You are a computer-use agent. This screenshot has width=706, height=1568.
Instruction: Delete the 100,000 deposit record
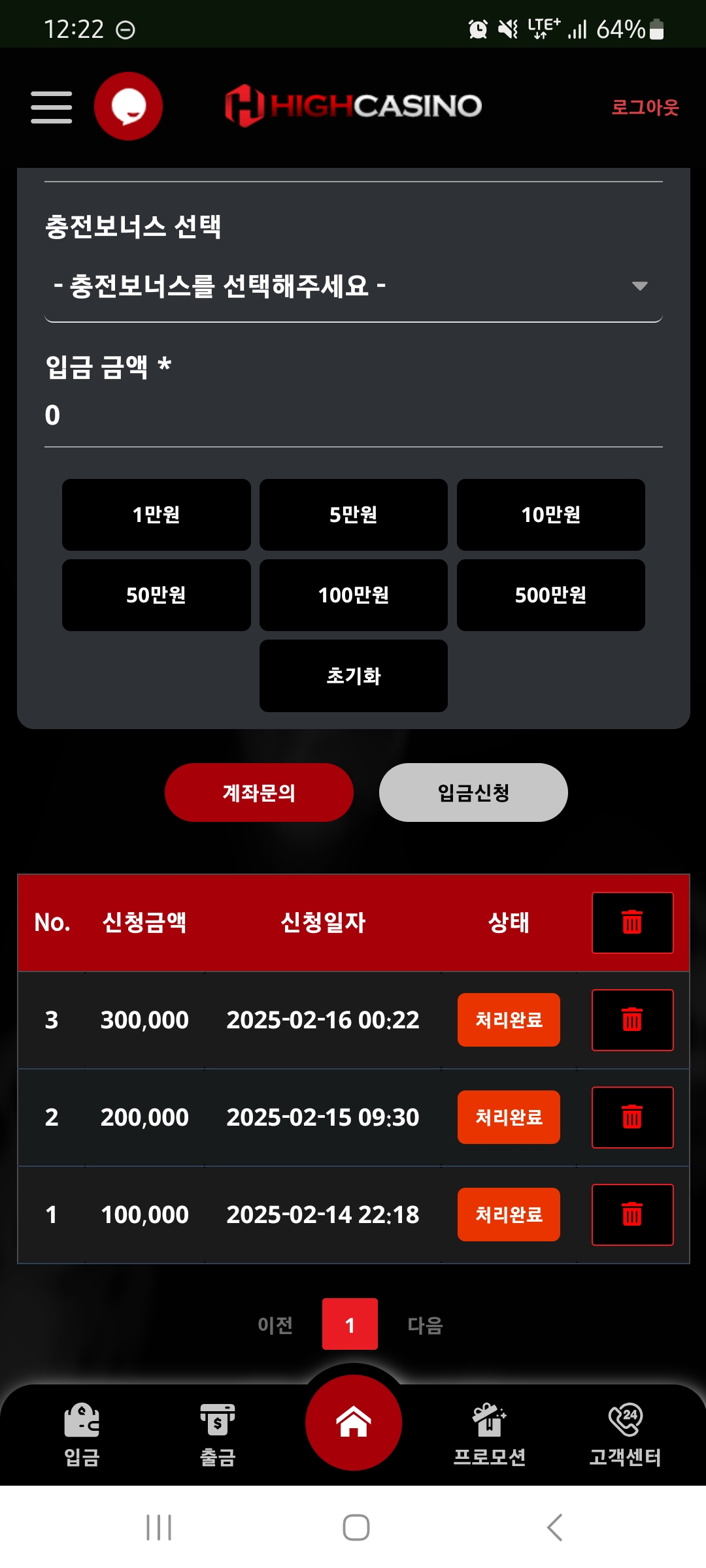(632, 1215)
